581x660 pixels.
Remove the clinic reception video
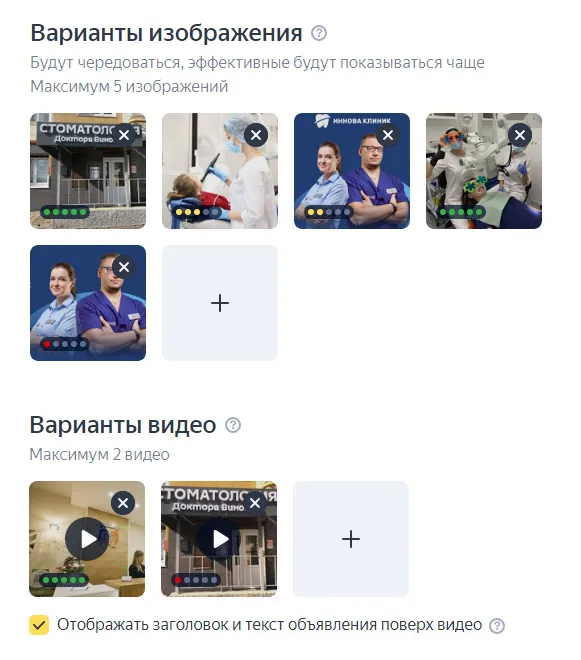pos(123,503)
